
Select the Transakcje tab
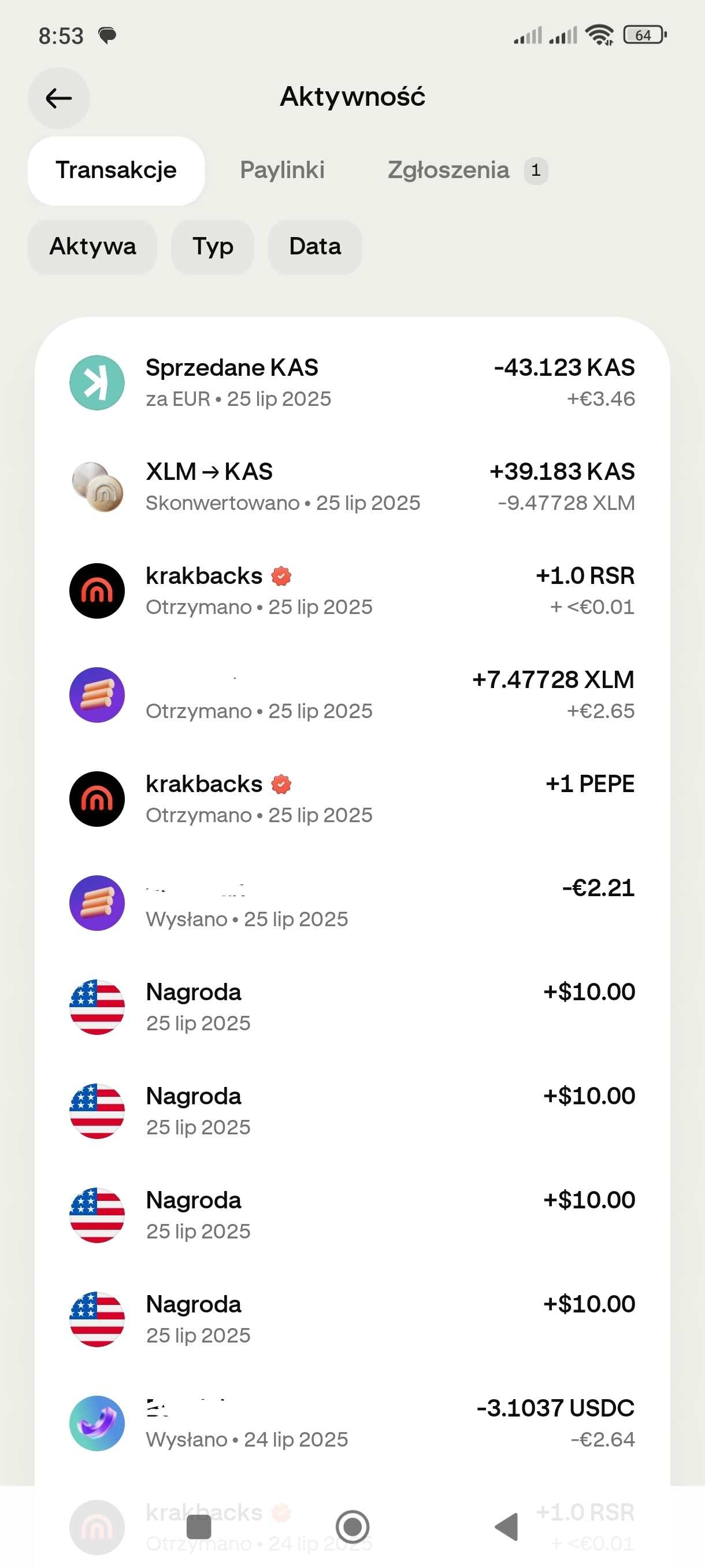click(116, 171)
